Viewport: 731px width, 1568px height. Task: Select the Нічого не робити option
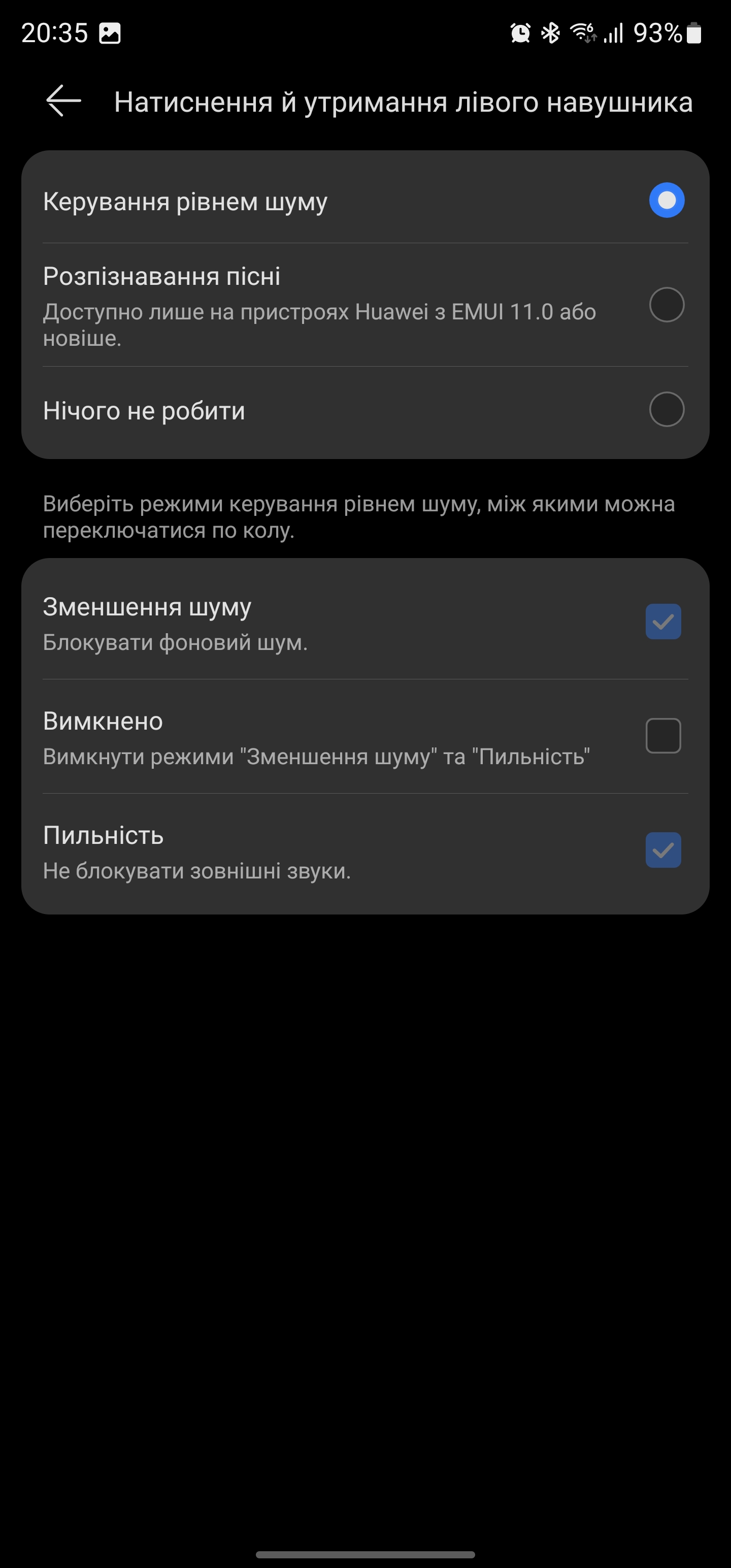(666, 410)
